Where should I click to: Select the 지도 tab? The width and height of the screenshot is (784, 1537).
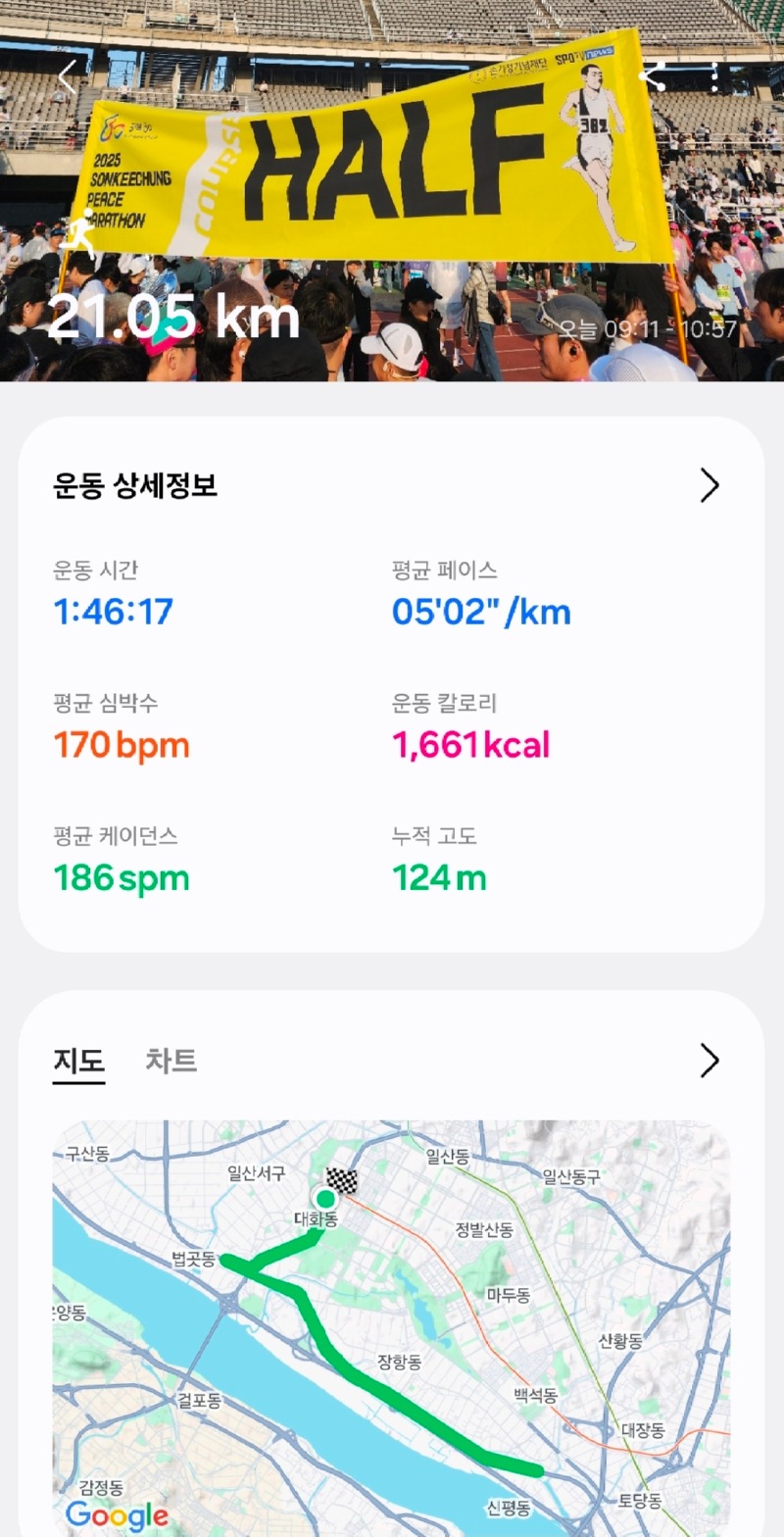78,1060
